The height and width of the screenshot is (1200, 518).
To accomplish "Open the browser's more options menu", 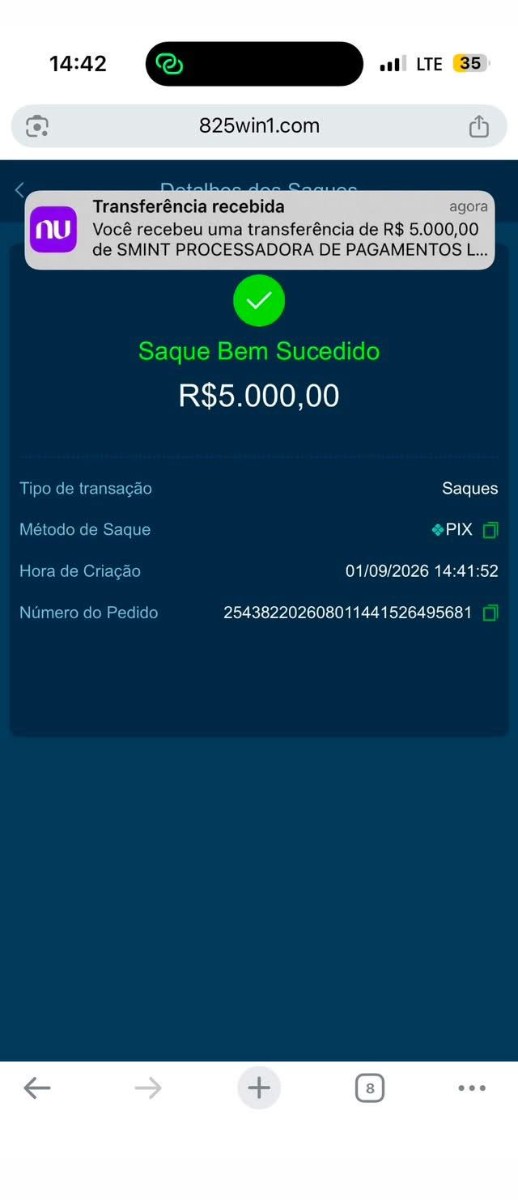I will pyautogui.click(x=472, y=1088).
